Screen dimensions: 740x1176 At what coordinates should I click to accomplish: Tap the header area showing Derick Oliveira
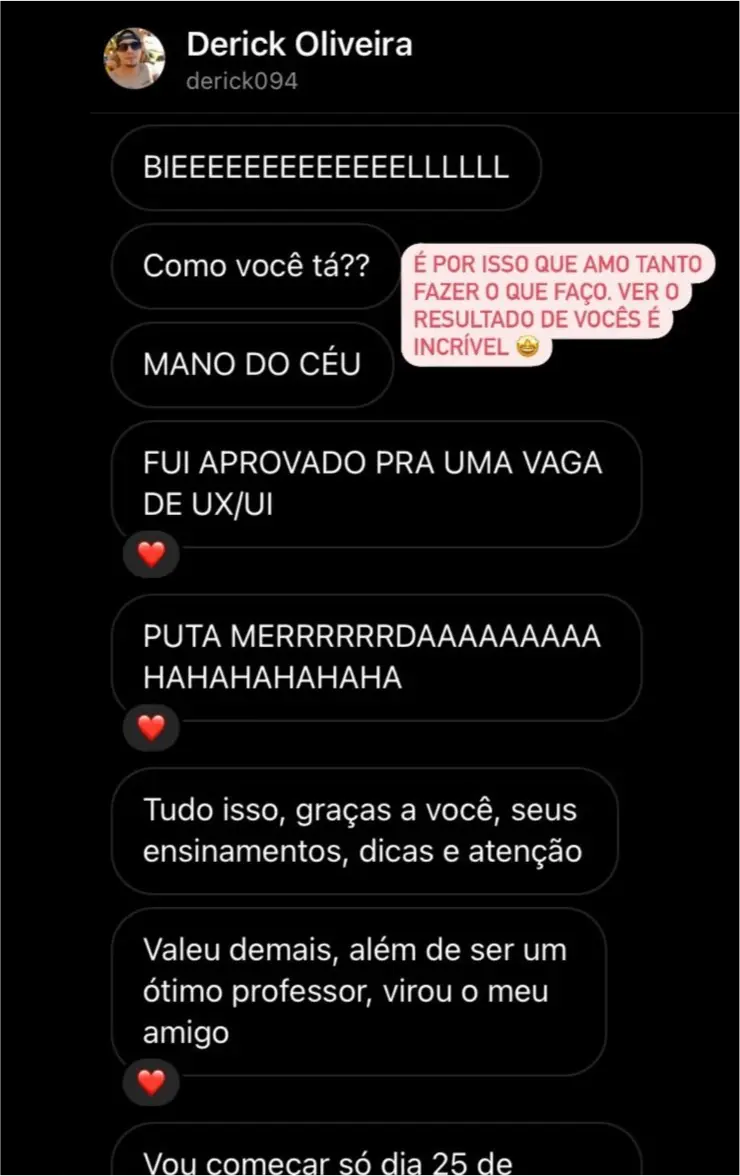(299, 55)
